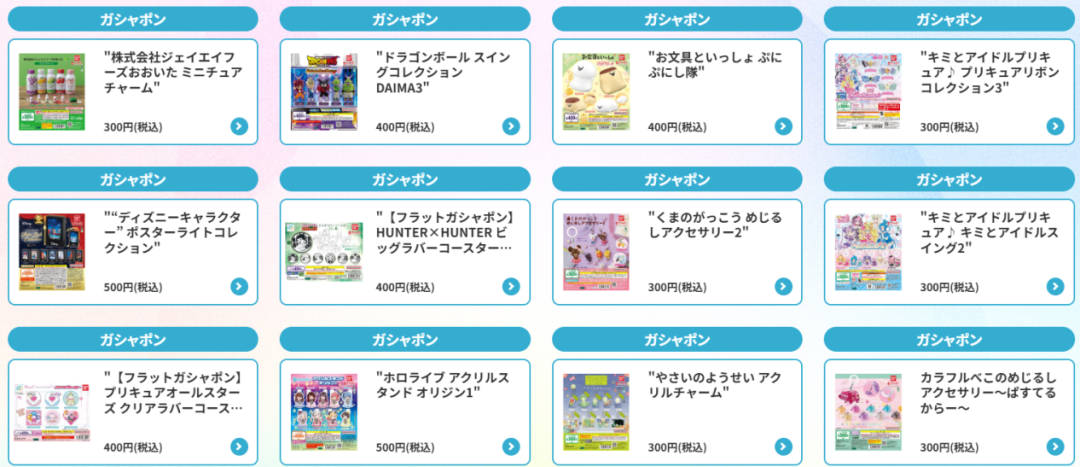The height and width of the screenshot is (467, 1080).
Task: View the お文具といっしょ ぷにぷにし隊 product
Action: (677, 92)
